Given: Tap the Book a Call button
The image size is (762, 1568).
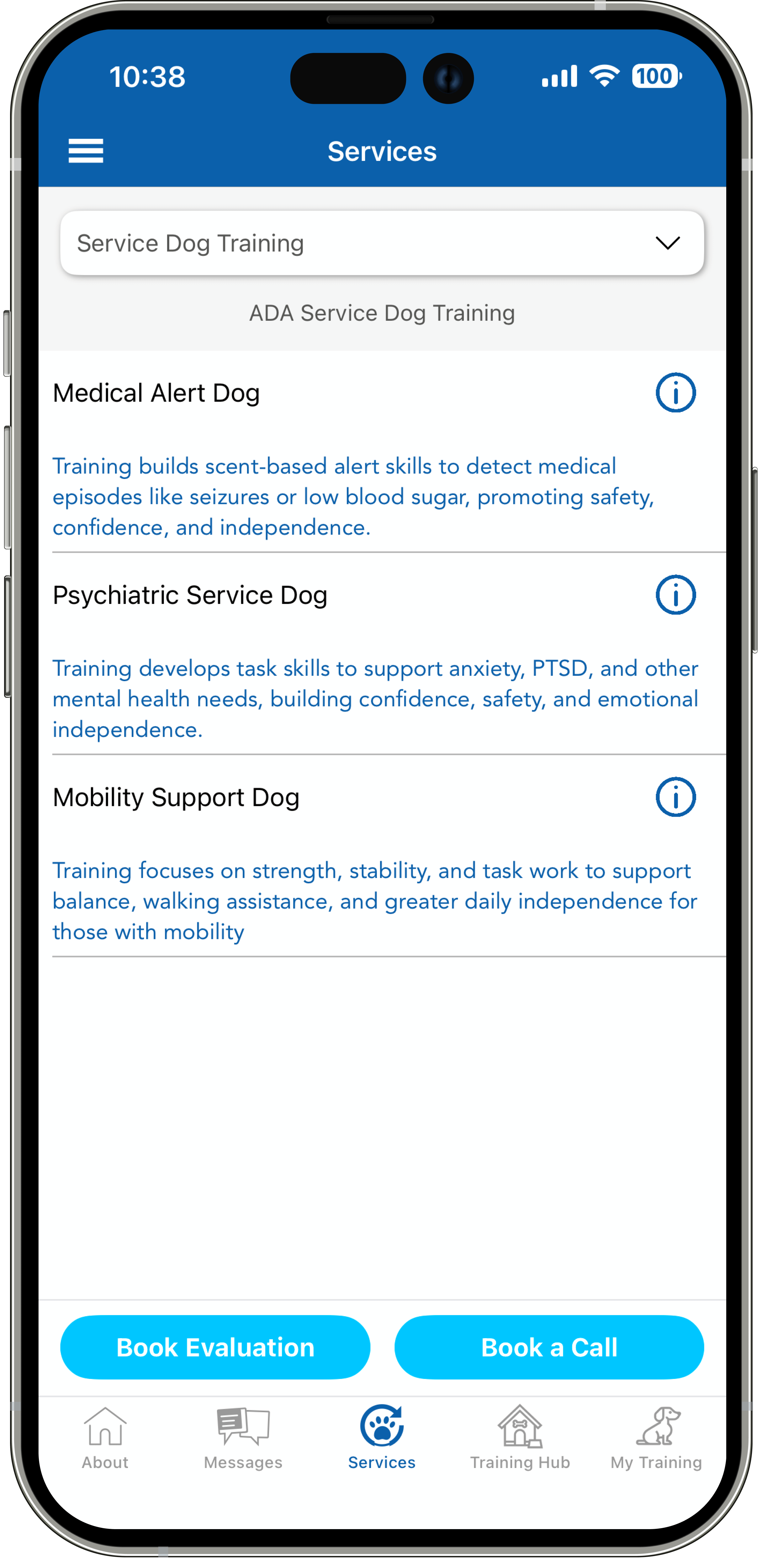Looking at the screenshot, I should [x=549, y=1346].
